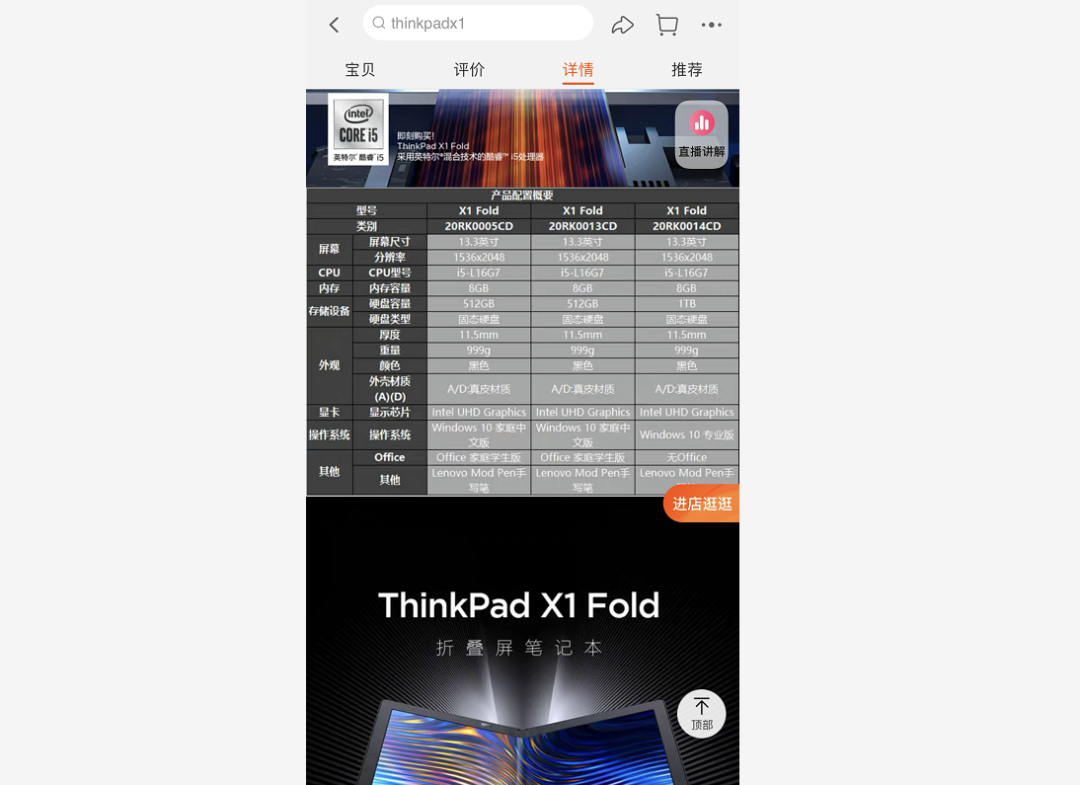The height and width of the screenshot is (785, 1080).
Task: Tap the thinkpadx1 search box
Action: click(x=478, y=23)
